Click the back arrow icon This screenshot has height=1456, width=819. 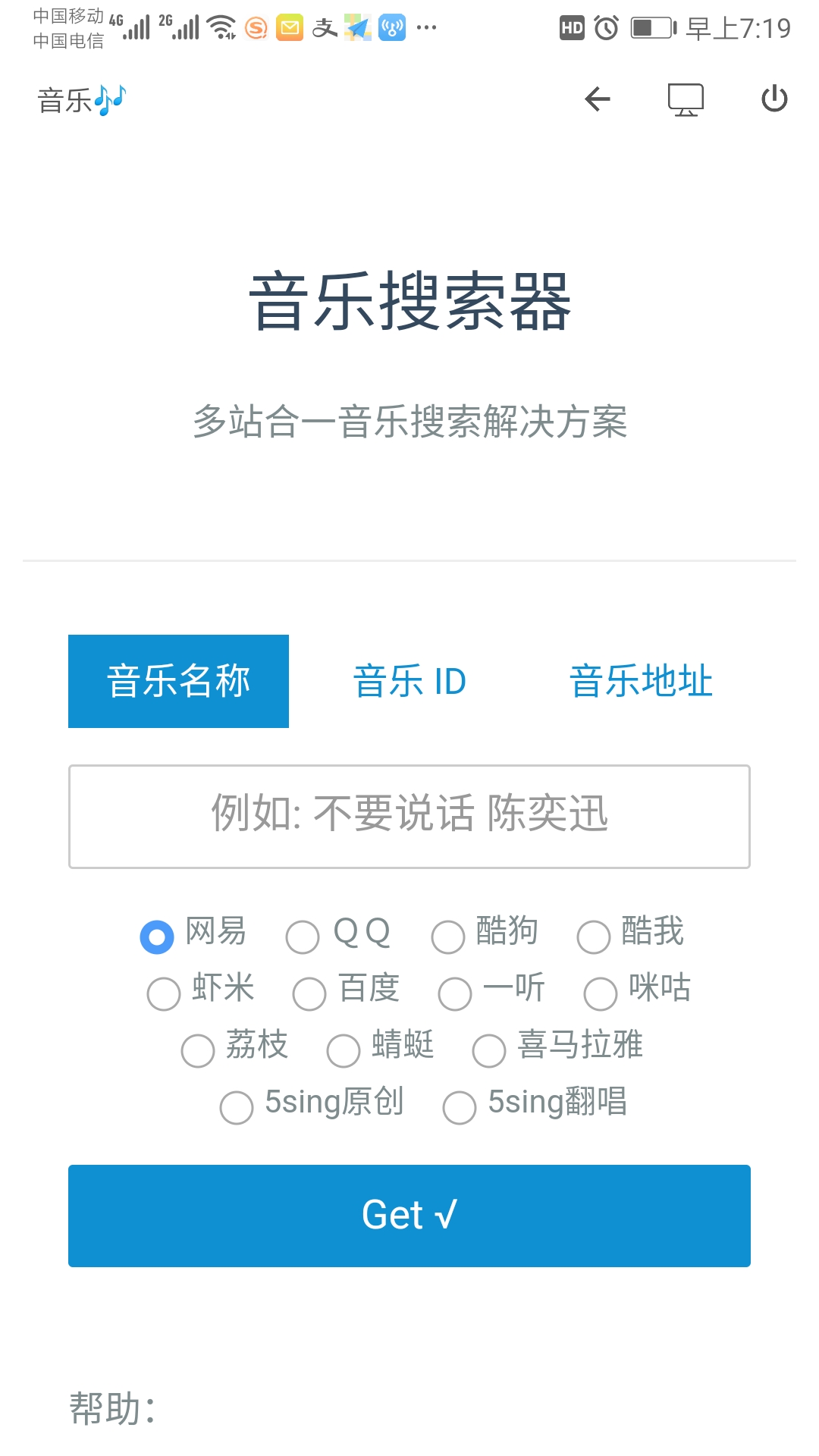pos(598,99)
